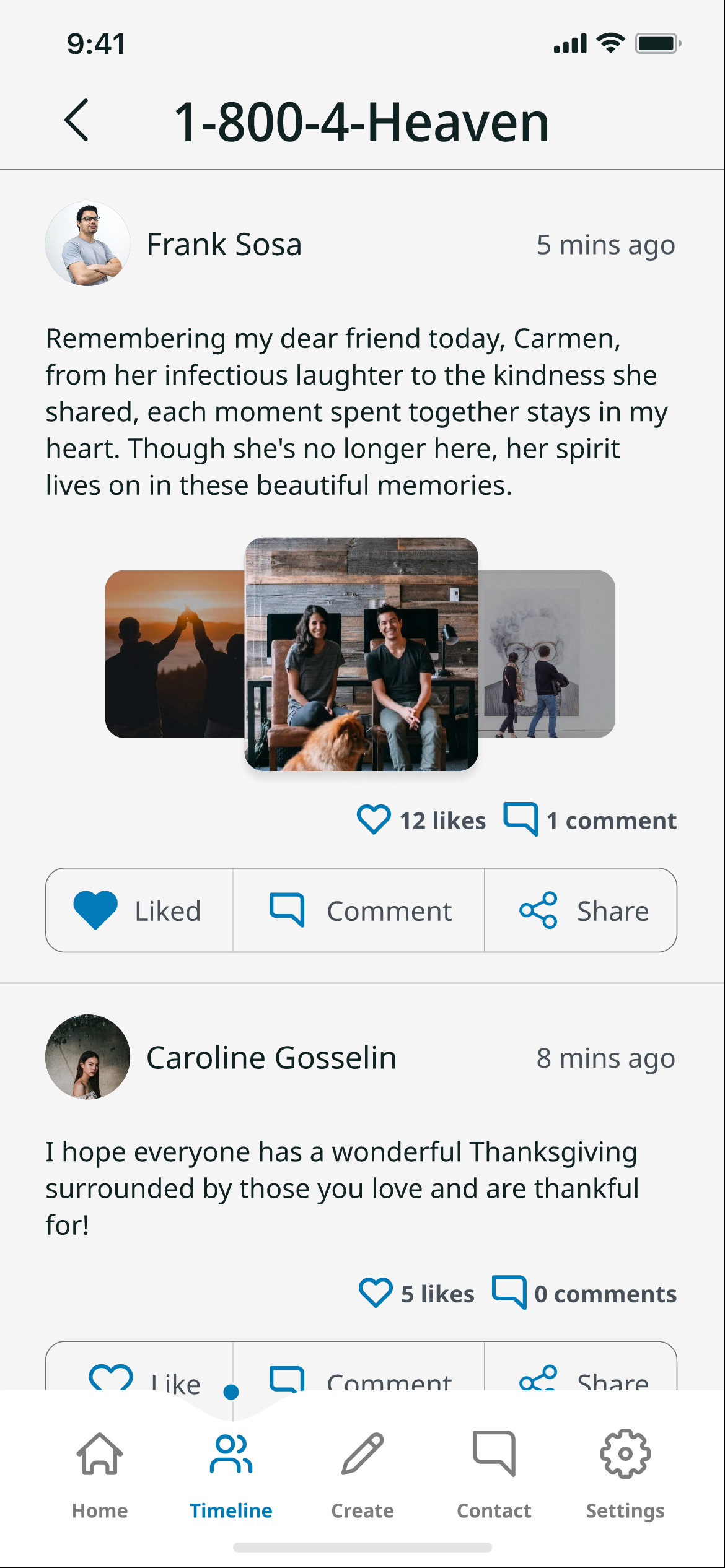The height and width of the screenshot is (1568, 725).
Task: Open the center photo in Frank's post
Action: [361, 654]
